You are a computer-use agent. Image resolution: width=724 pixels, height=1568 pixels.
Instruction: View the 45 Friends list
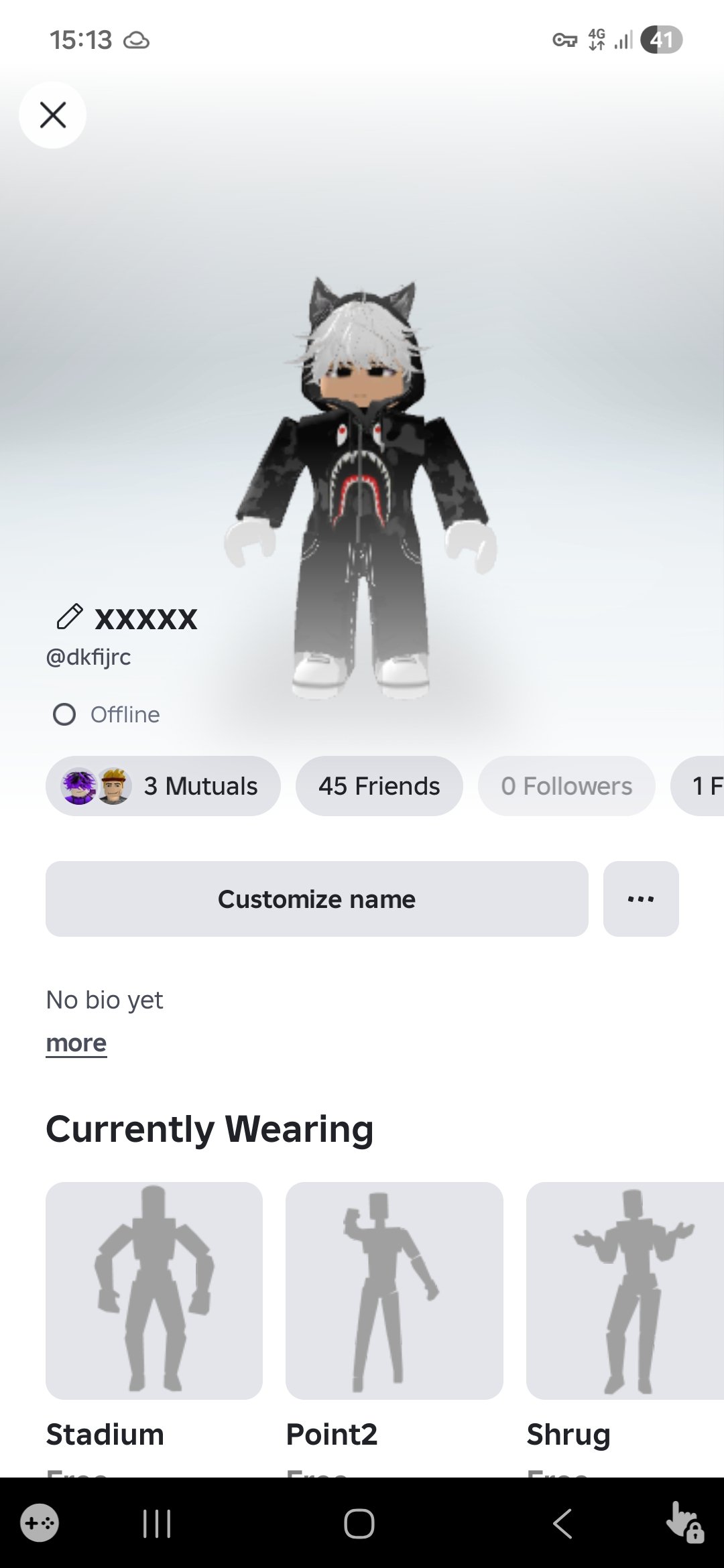click(x=379, y=786)
